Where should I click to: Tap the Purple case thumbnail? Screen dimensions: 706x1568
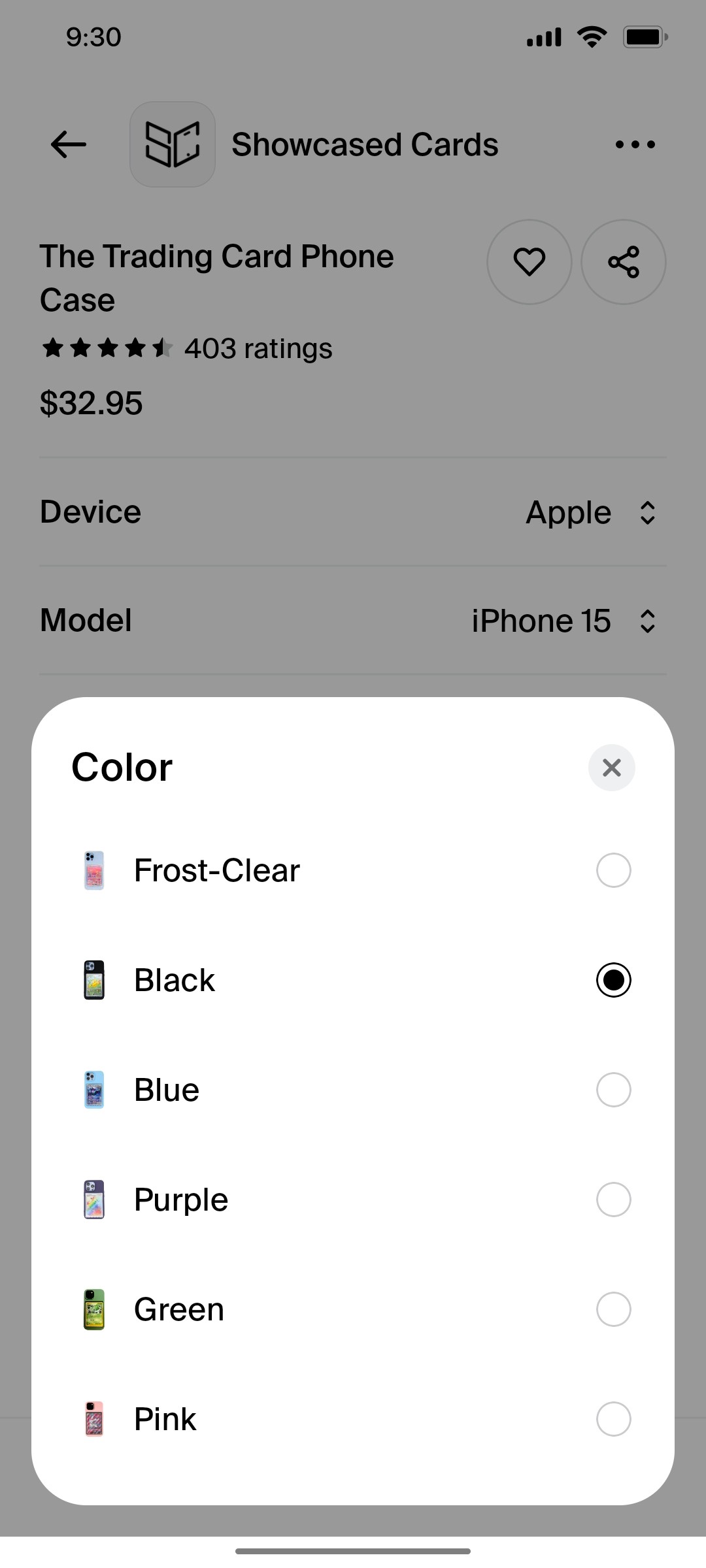93,1200
